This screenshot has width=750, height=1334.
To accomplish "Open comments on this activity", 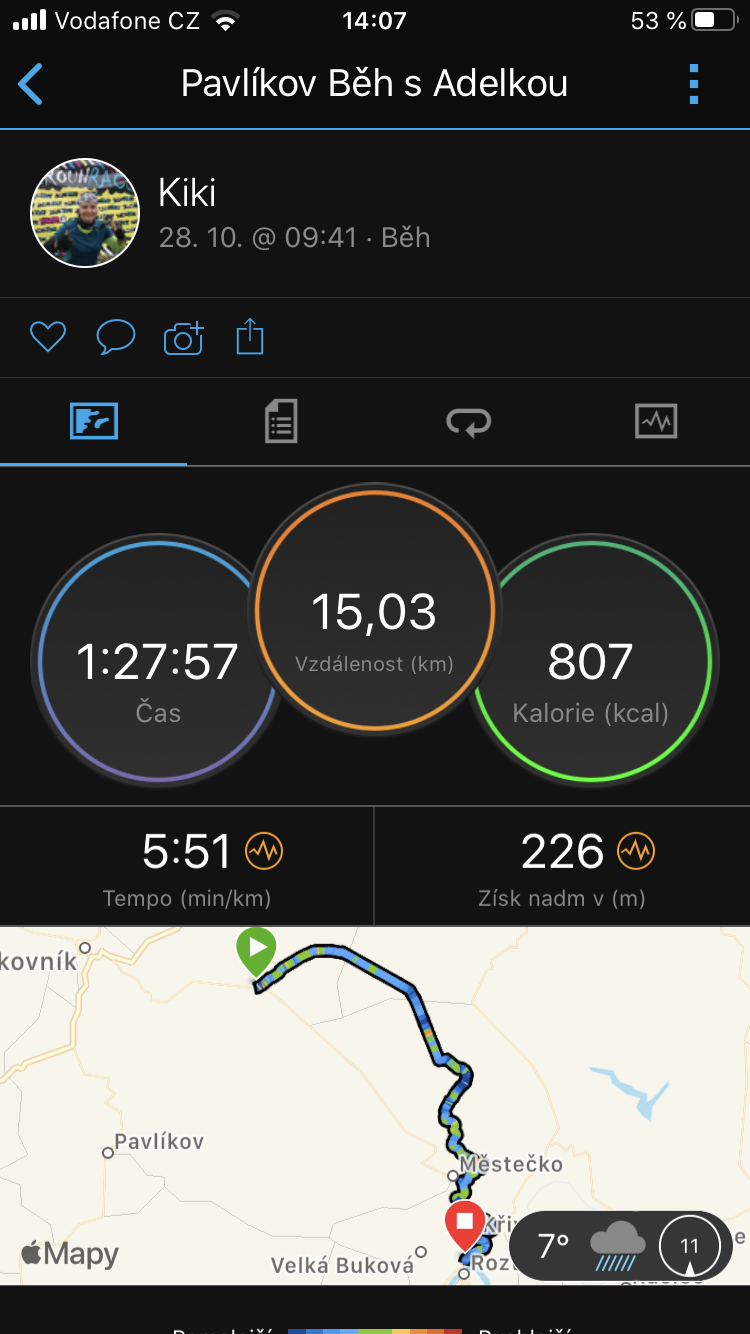I will (115, 338).
